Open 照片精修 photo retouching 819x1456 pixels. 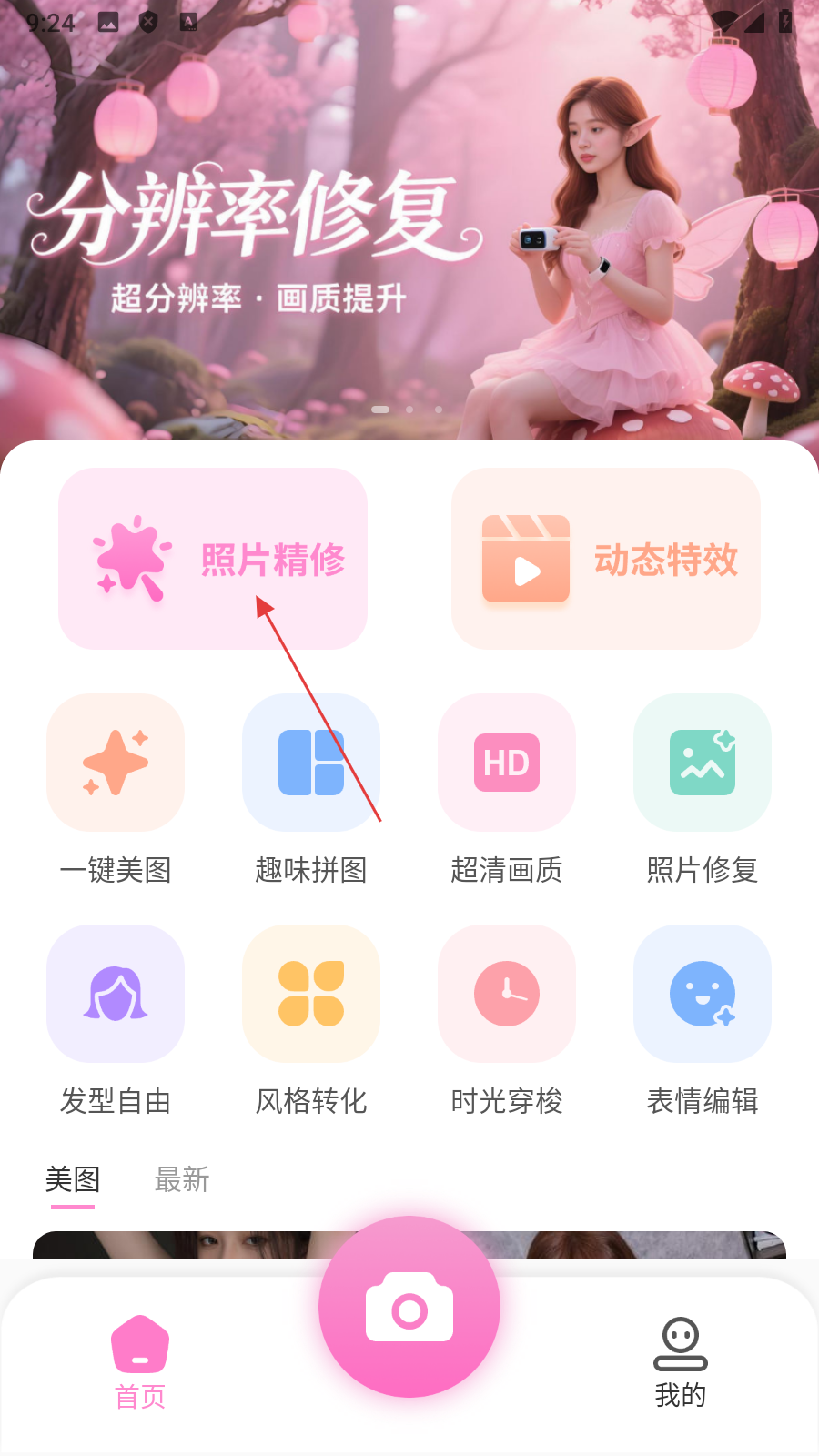pos(213,559)
